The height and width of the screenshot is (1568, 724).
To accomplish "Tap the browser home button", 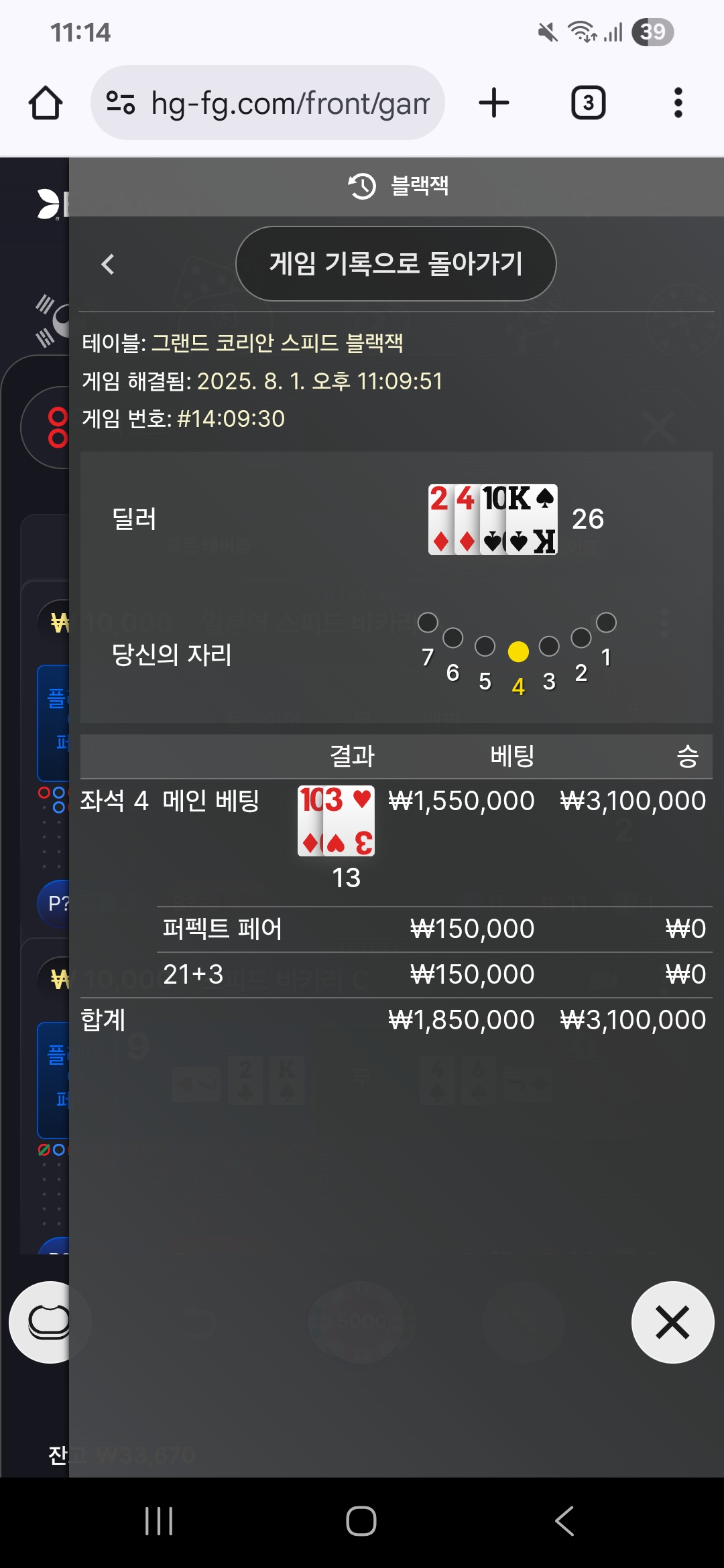I will (x=46, y=103).
